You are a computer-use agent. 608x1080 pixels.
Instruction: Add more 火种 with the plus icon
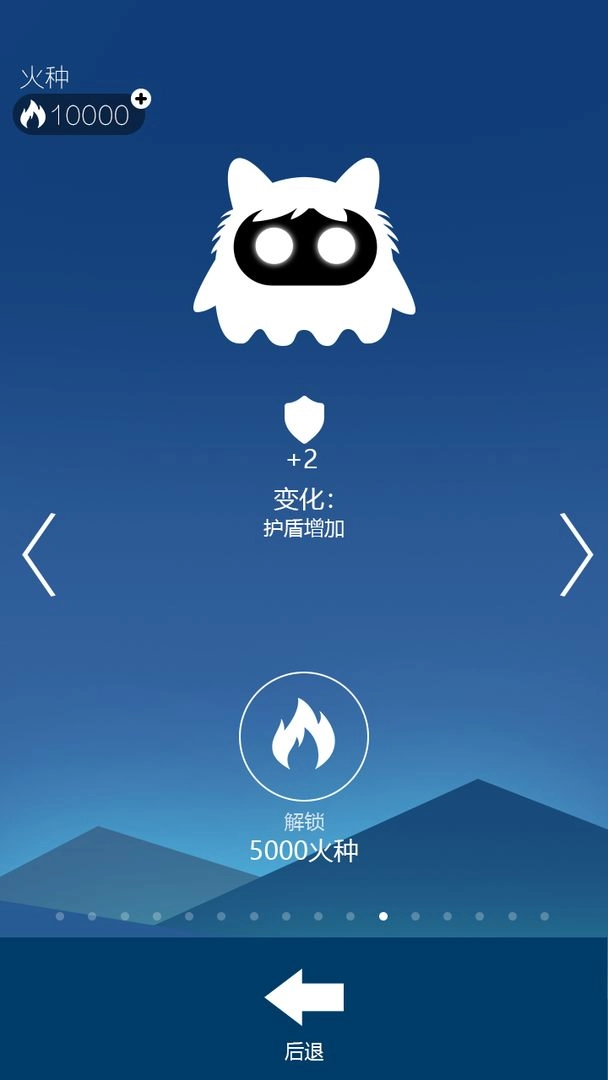click(x=141, y=98)
